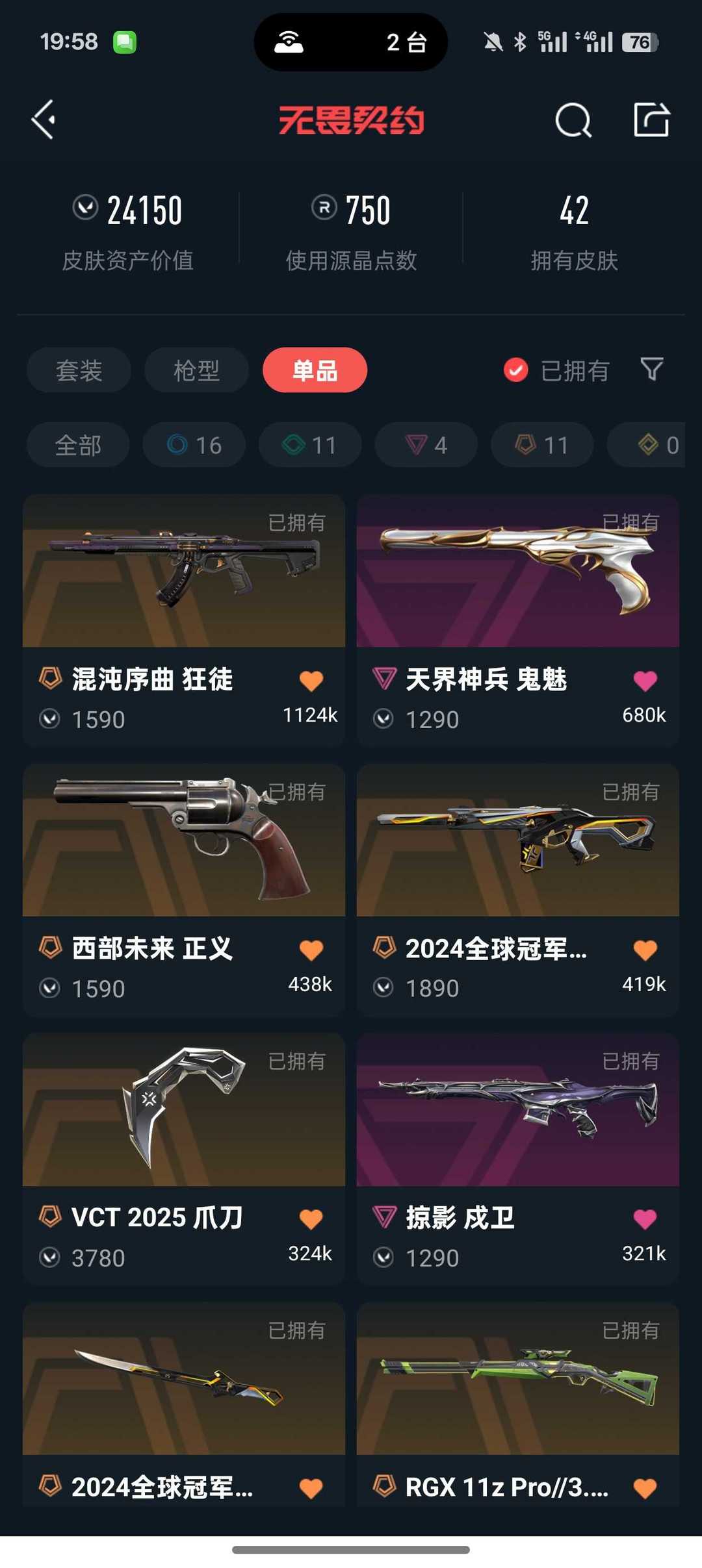Open the 混沌序曲 狂徒 skin card
This screenshot has width=702, height=1568.
click(184, 620)
